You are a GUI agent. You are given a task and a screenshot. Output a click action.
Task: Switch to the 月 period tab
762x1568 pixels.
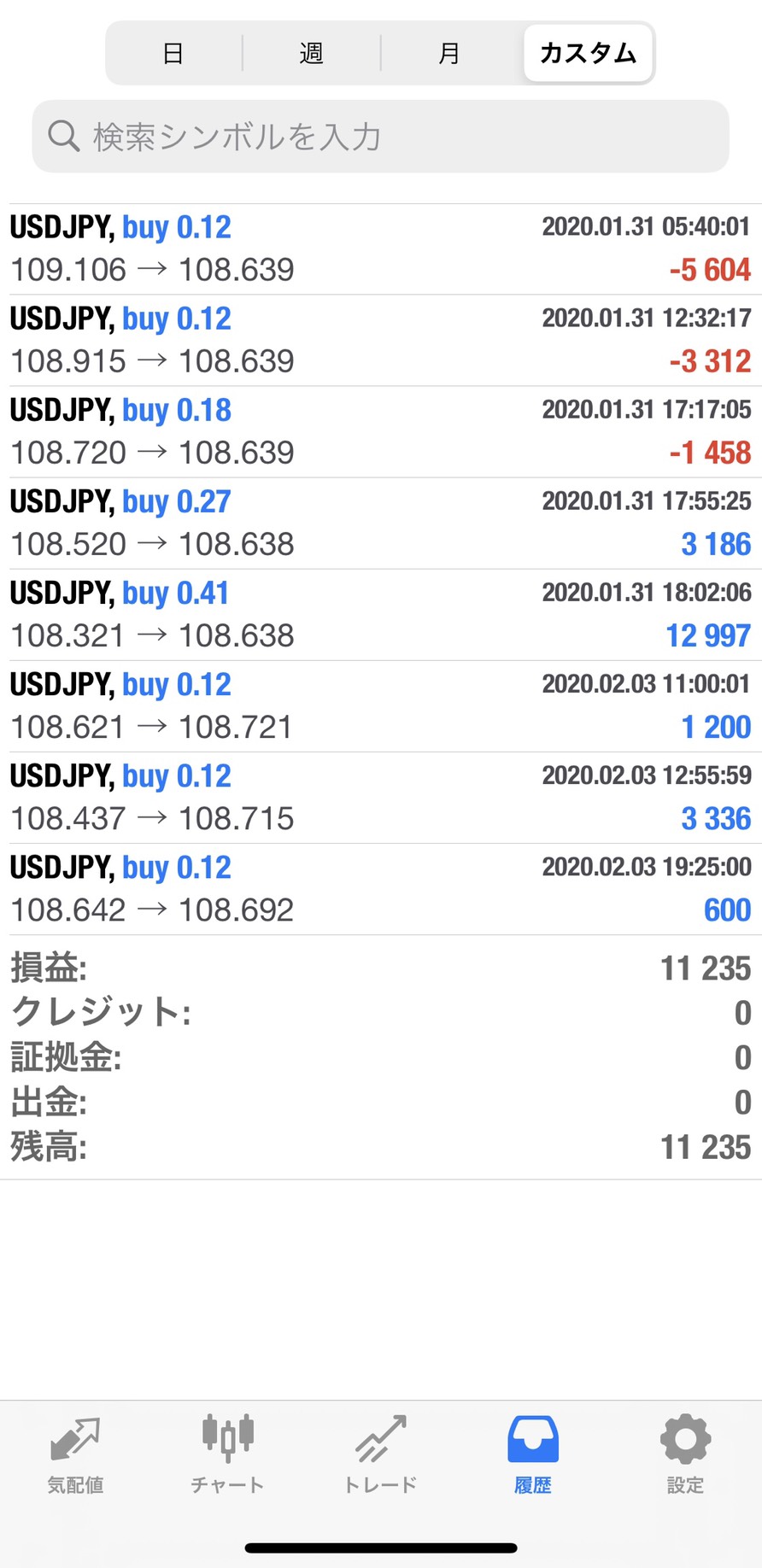pyautogui.click(x=449, y=53)
